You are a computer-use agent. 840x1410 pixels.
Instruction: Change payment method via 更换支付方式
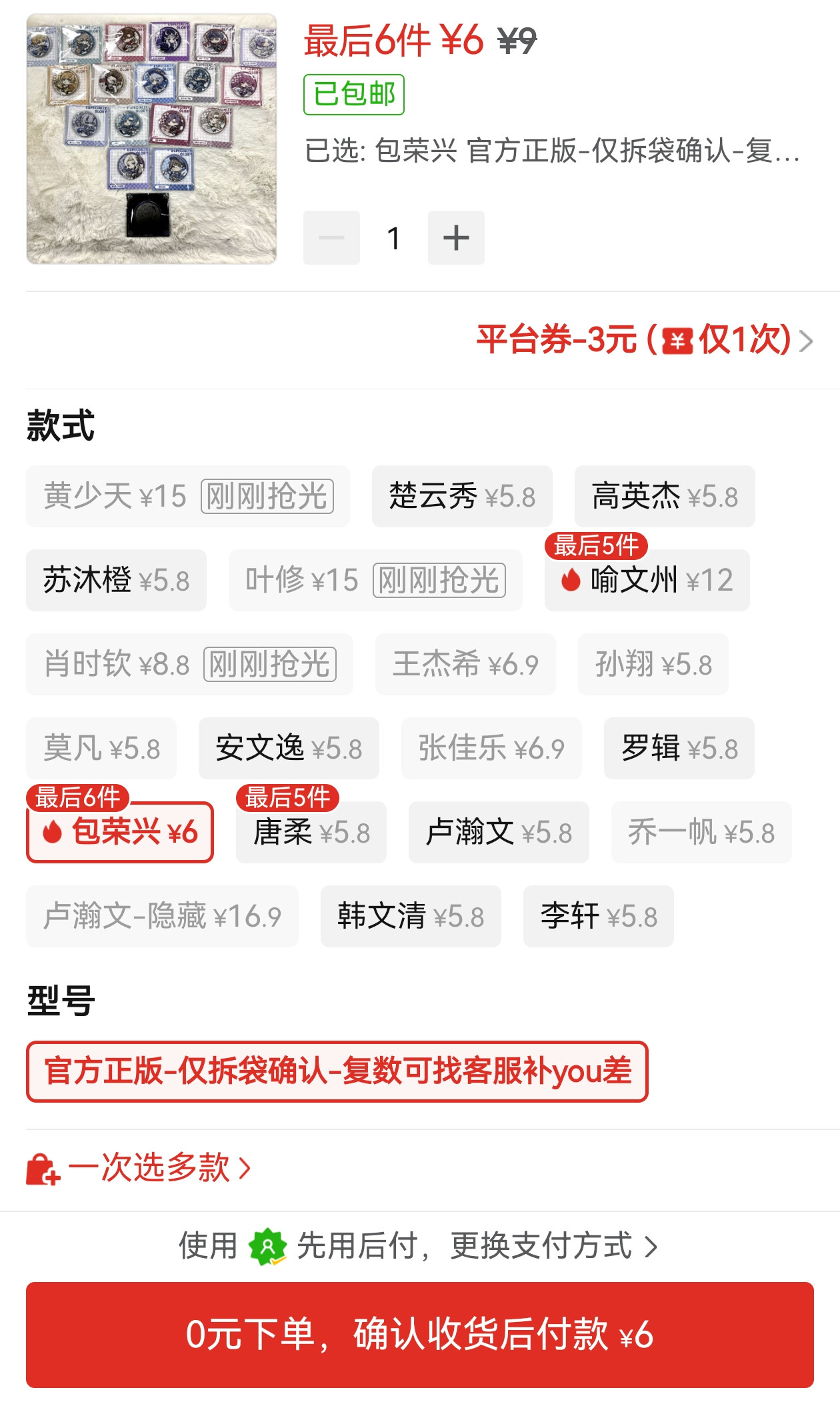[553, 1246]
